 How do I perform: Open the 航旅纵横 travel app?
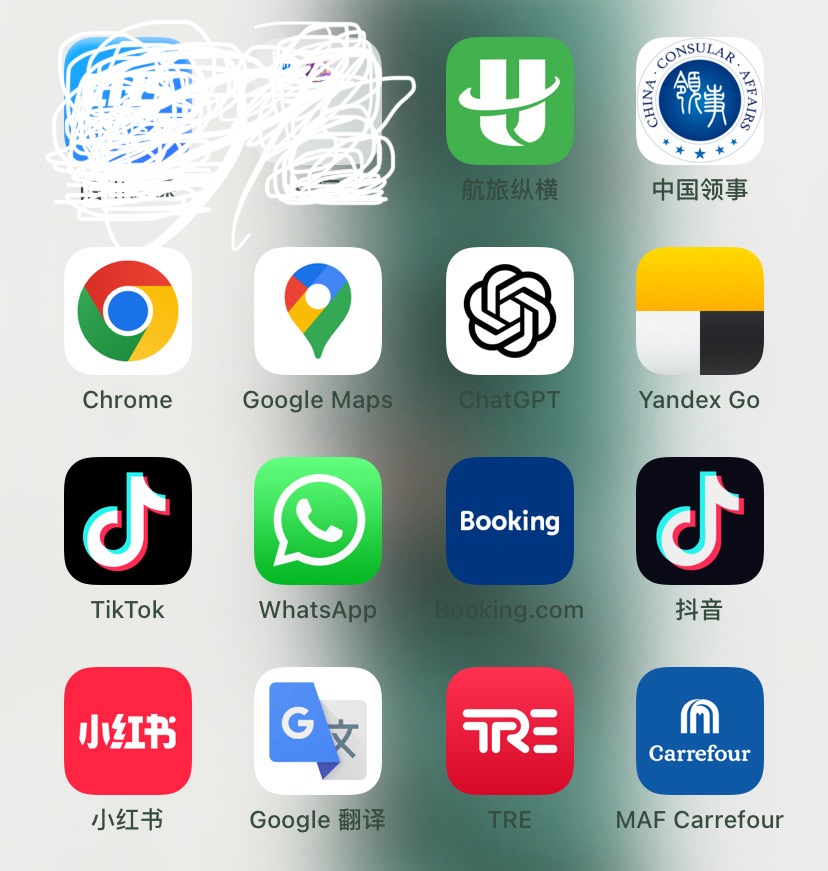coord(510,101)
